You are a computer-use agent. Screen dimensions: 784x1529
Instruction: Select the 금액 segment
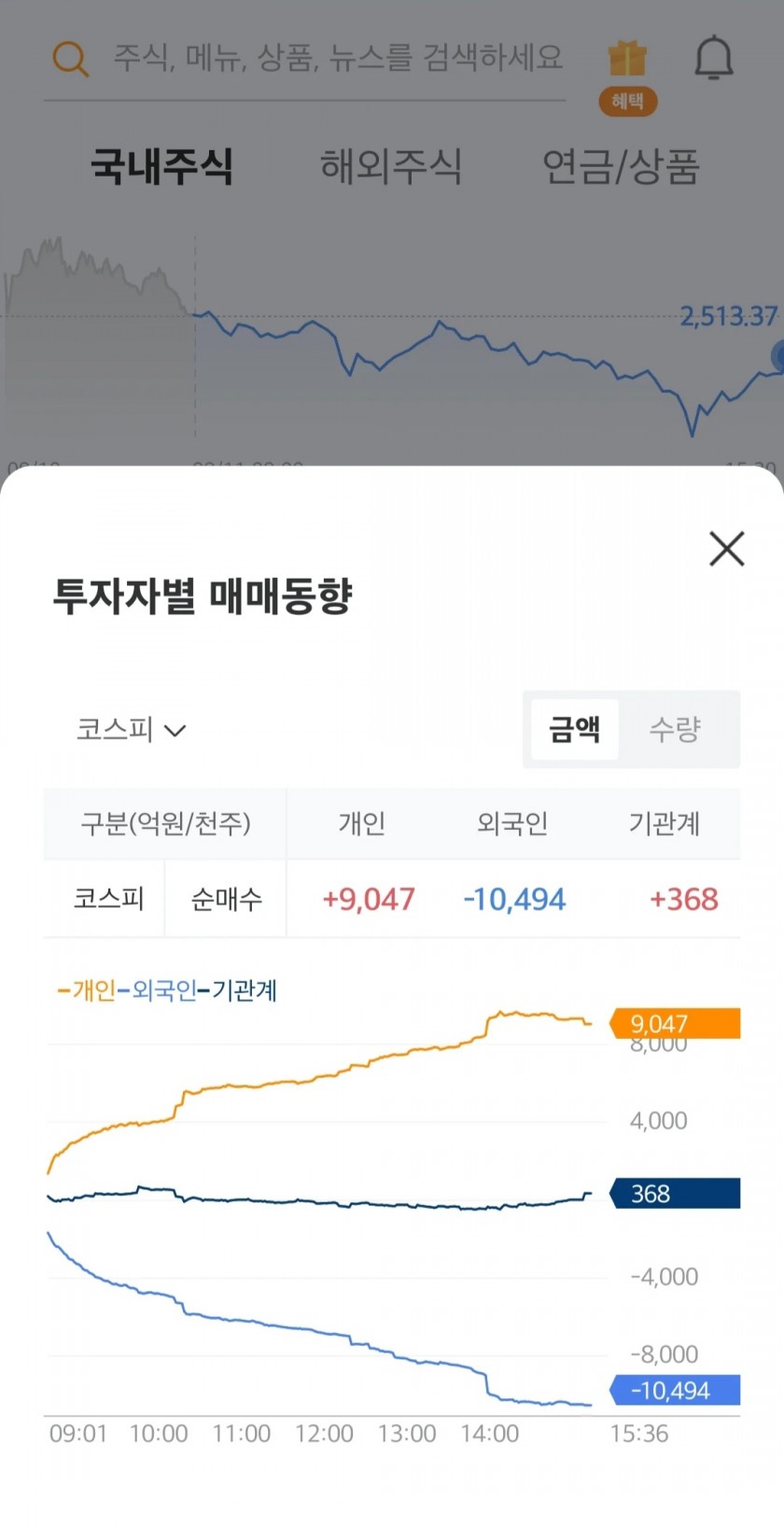coord(573,729)
